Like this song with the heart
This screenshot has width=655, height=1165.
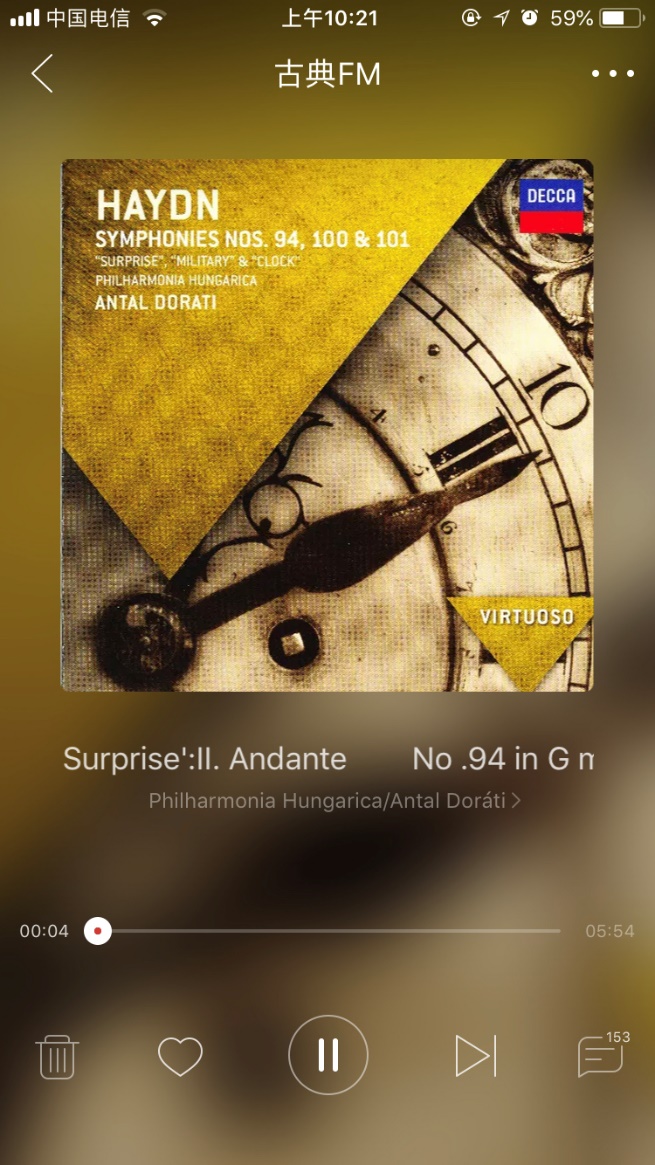click(180, 1056)
